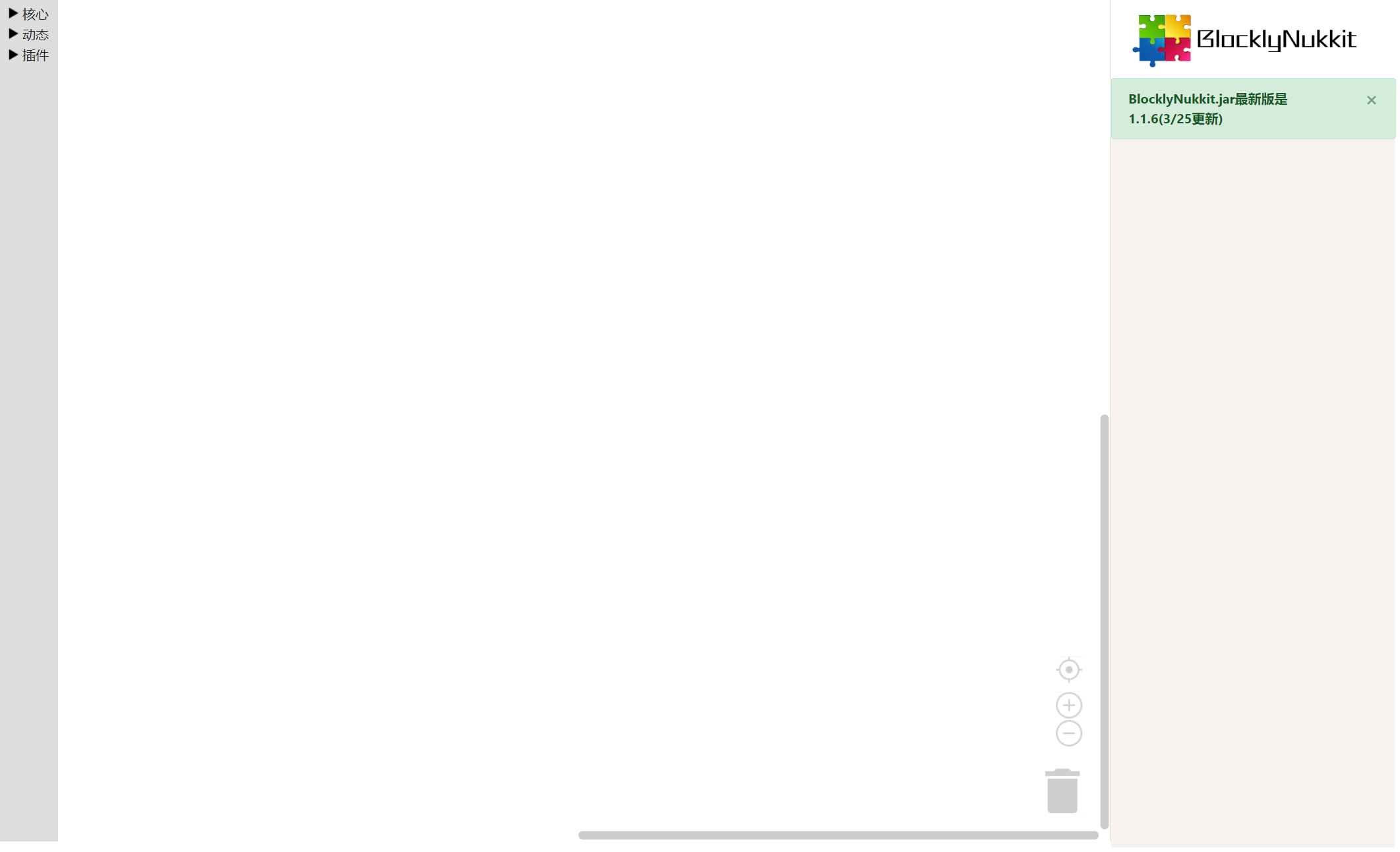Center the workspace with the crosshair icon

1068,669
